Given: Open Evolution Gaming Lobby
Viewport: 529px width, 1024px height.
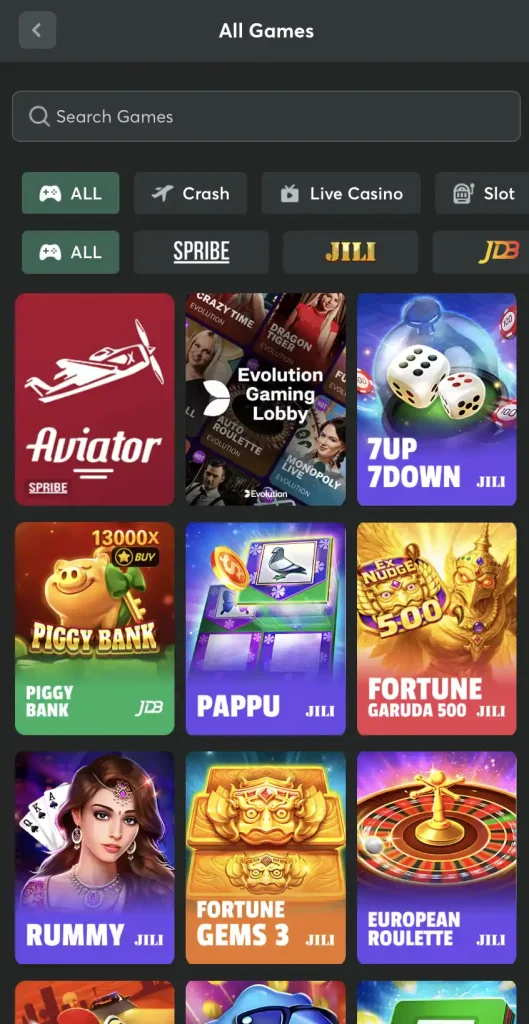Looking at the screenshot, I should click(265, 399).
